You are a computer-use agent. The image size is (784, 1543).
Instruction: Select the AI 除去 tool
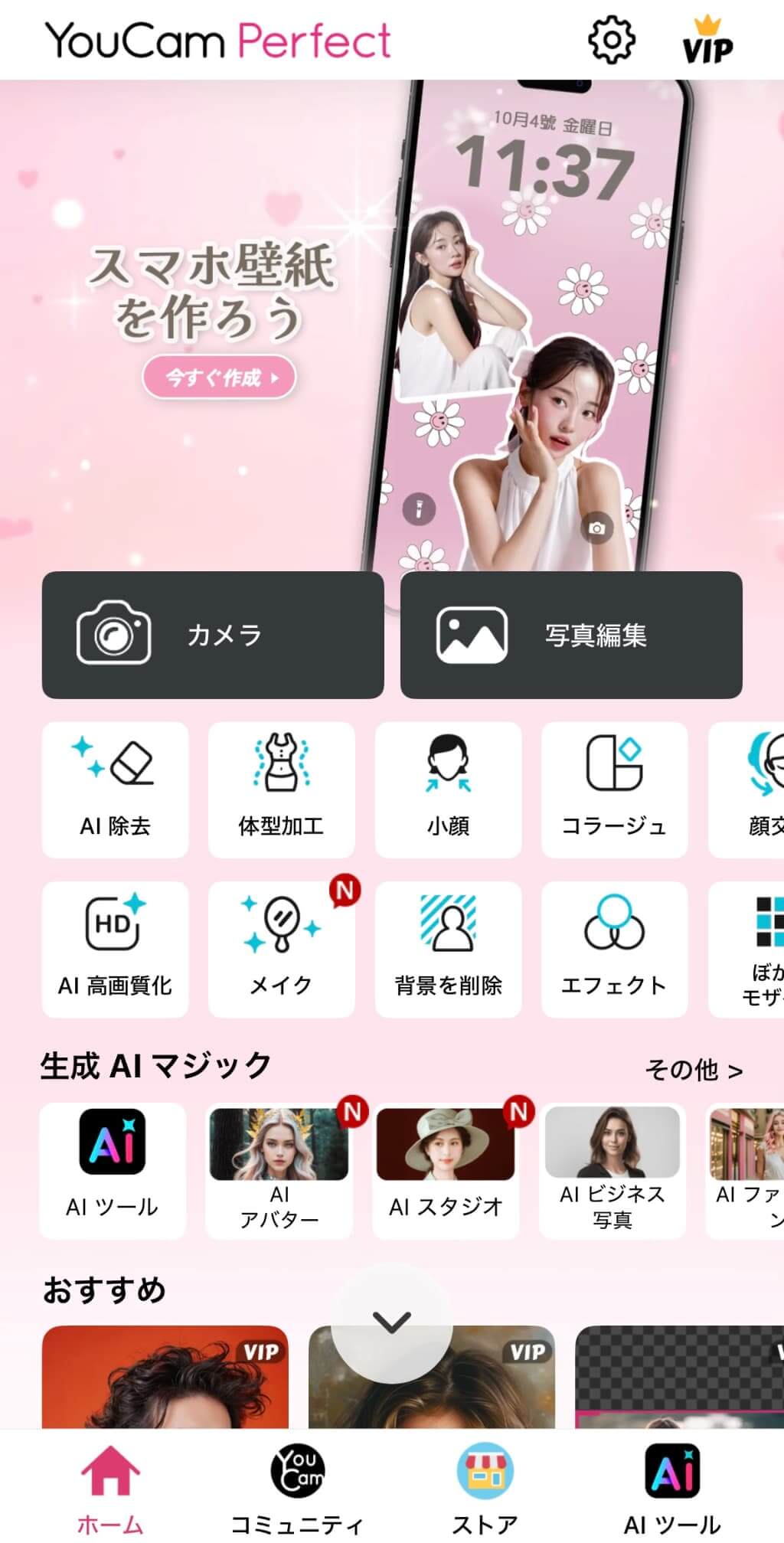115,789
